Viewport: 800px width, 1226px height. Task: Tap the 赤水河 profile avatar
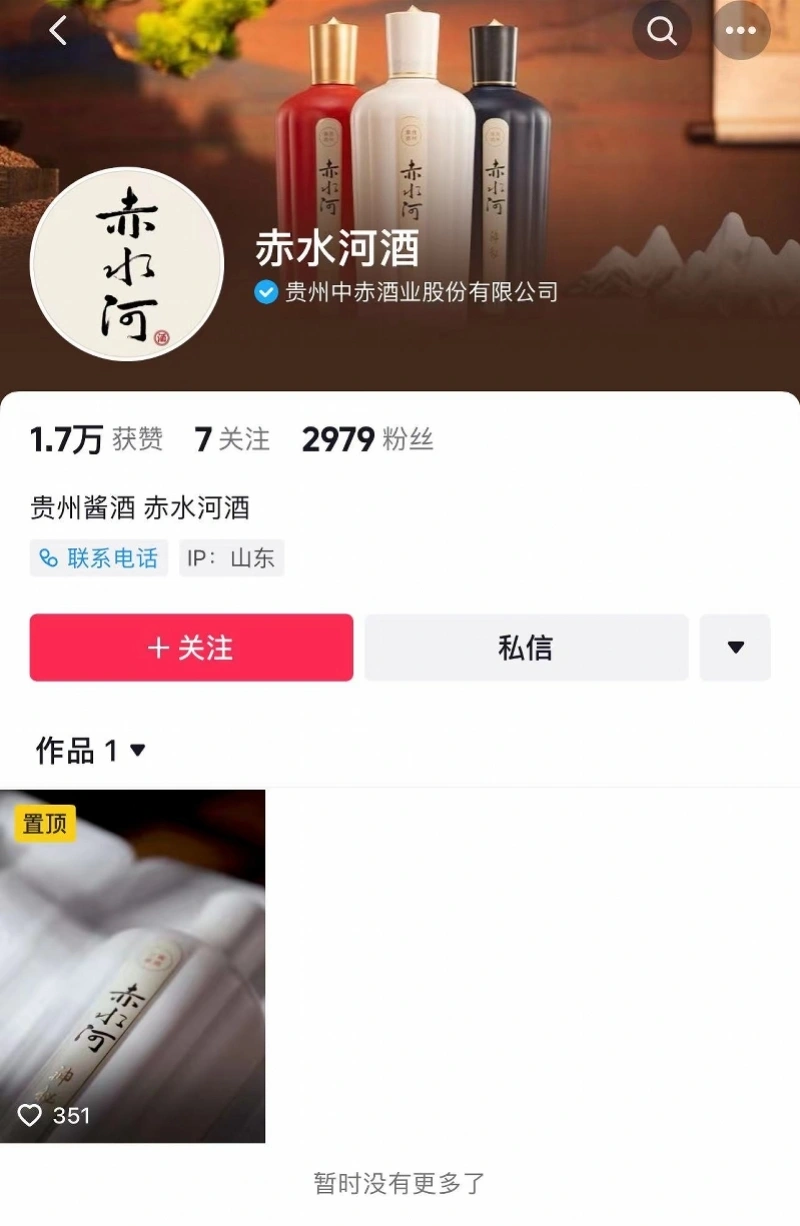(x=127, y=264)
